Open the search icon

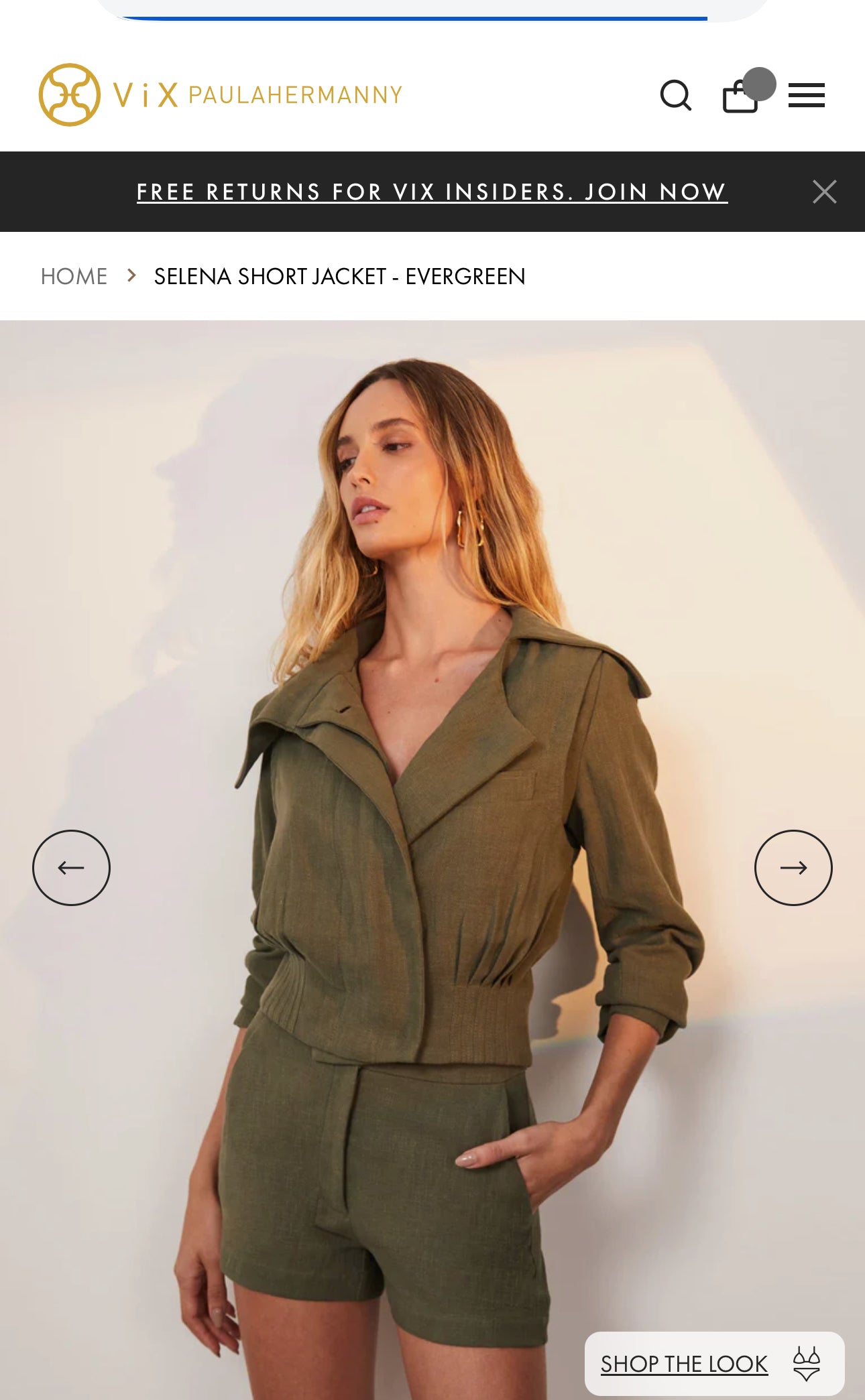675,95
